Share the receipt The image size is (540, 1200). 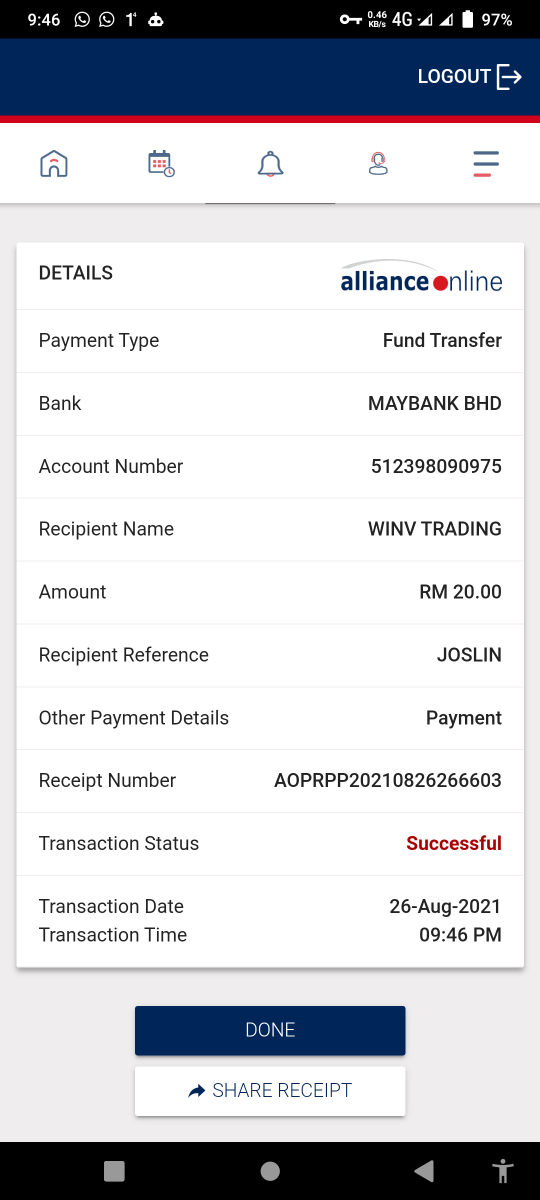tap(270, 1091)
